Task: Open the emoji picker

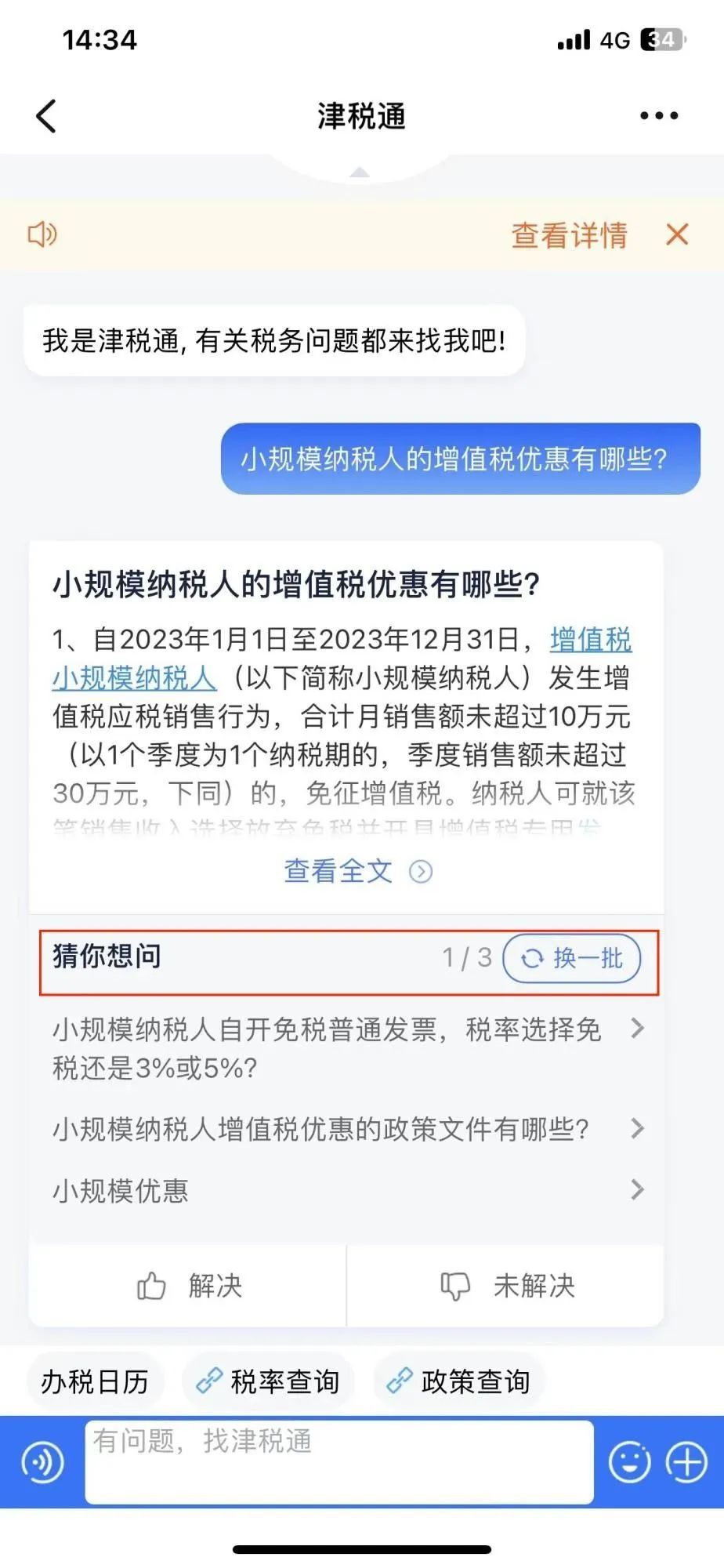Action: click(x=630, y=1462)
